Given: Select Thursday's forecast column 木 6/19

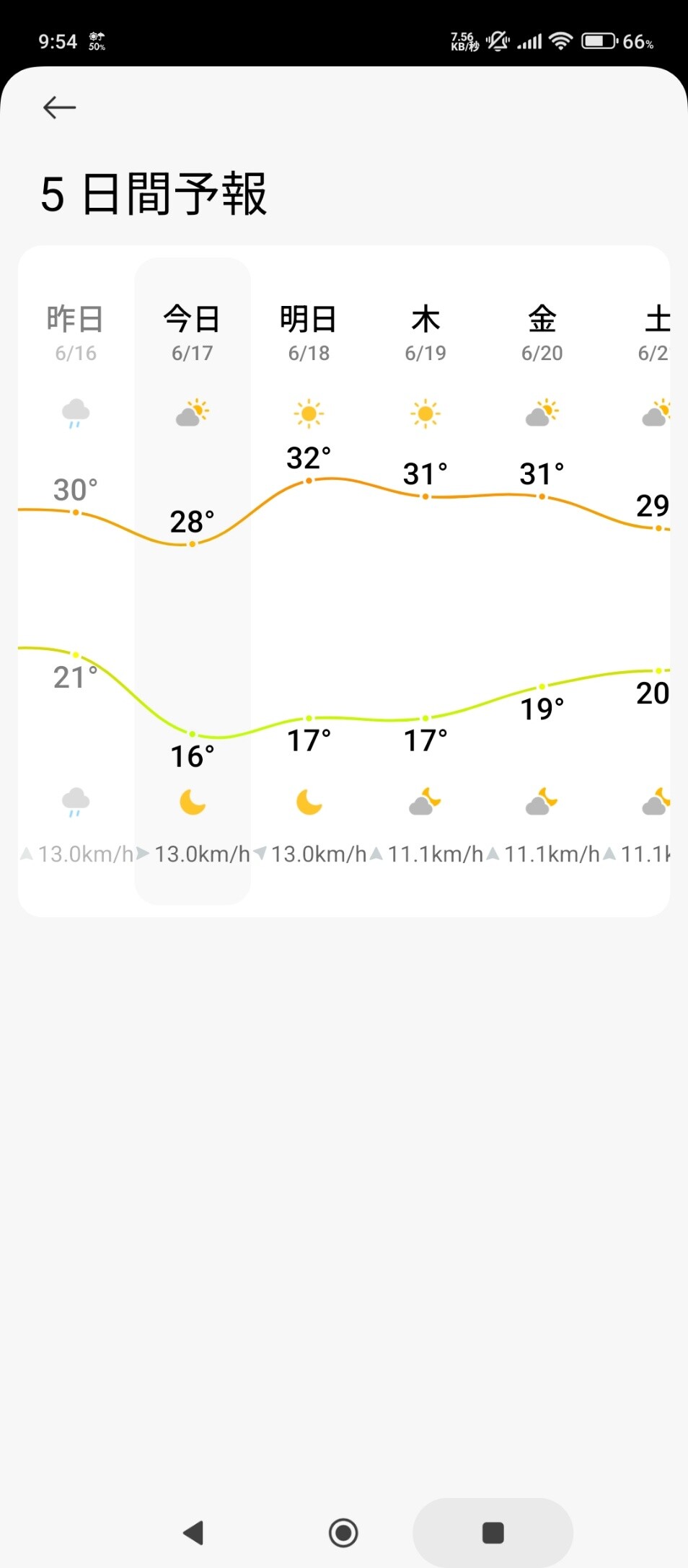Looking at the screenshot, I should [x=425, y=332].
